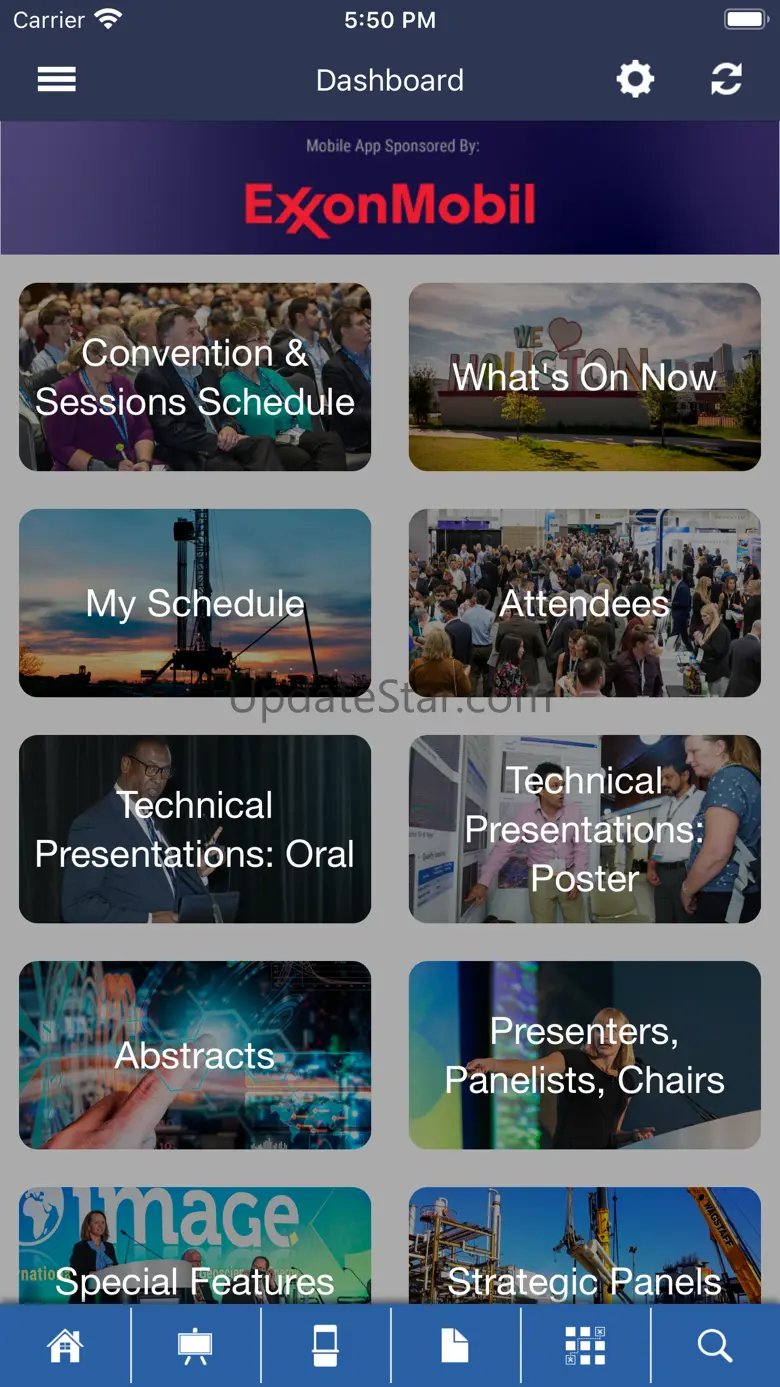
Task: Browse the Attendees list
Action: [x=584, y=603]
